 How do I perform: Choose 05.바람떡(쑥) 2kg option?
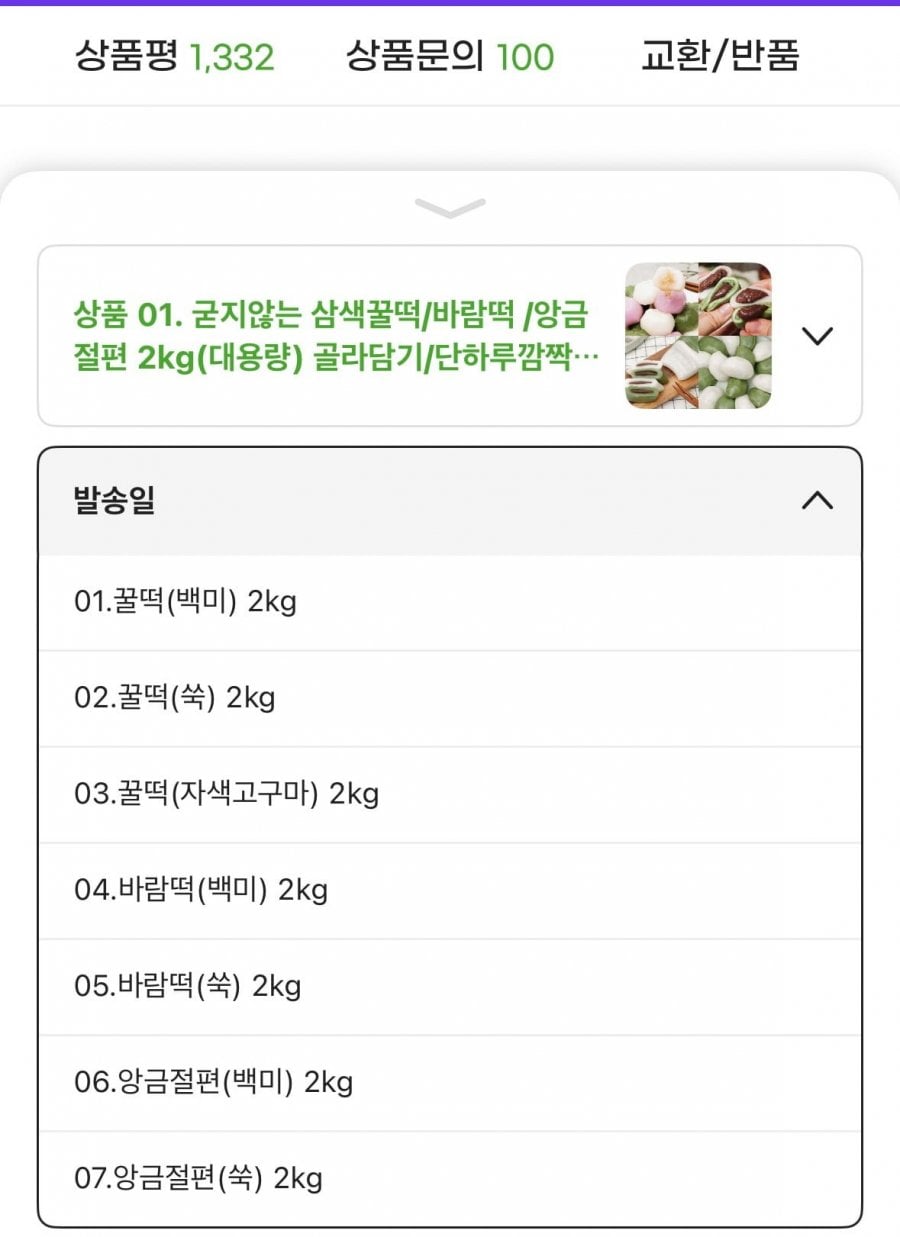[449, 987]
